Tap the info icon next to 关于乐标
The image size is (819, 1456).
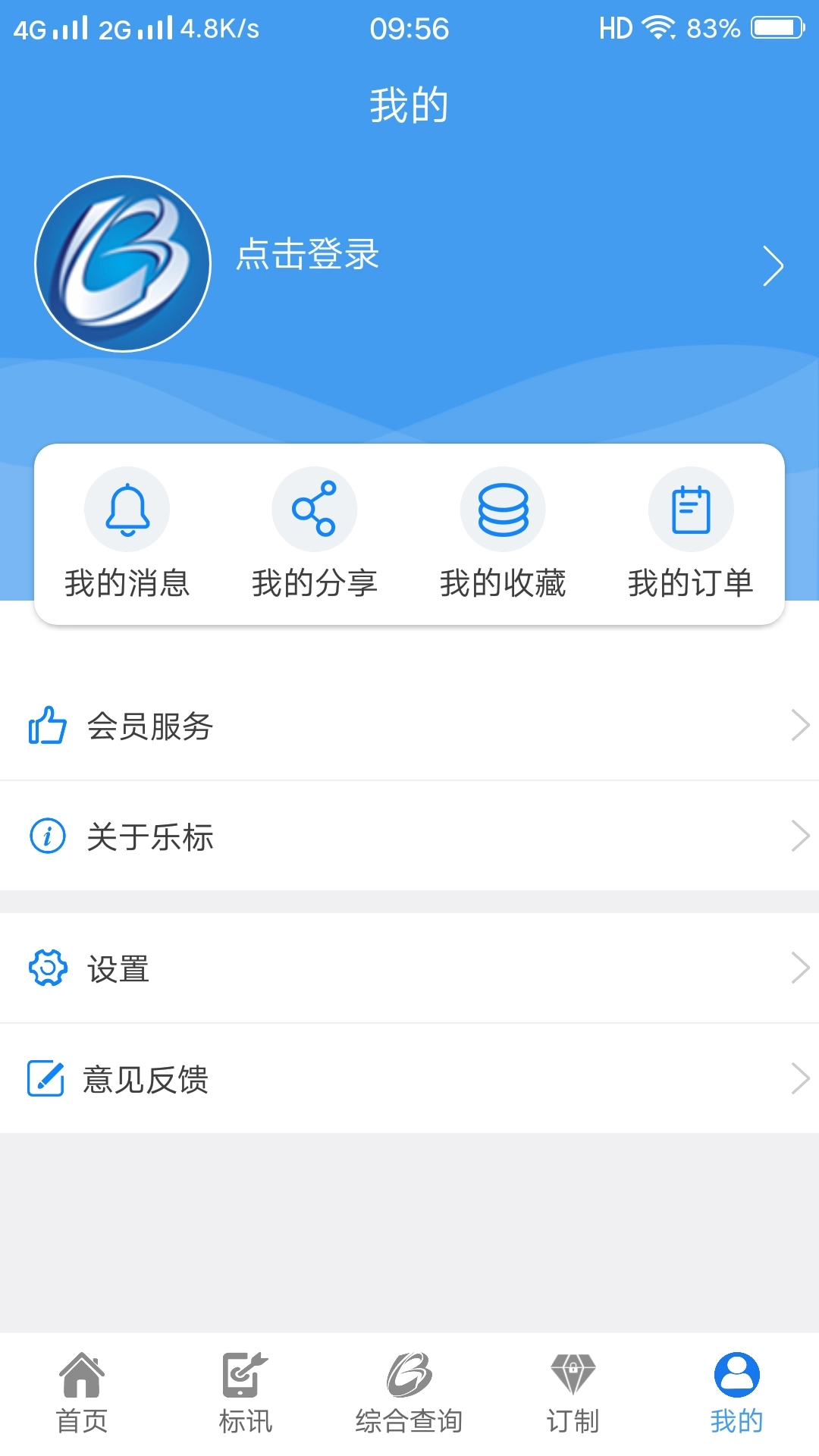tap(45, 836)
